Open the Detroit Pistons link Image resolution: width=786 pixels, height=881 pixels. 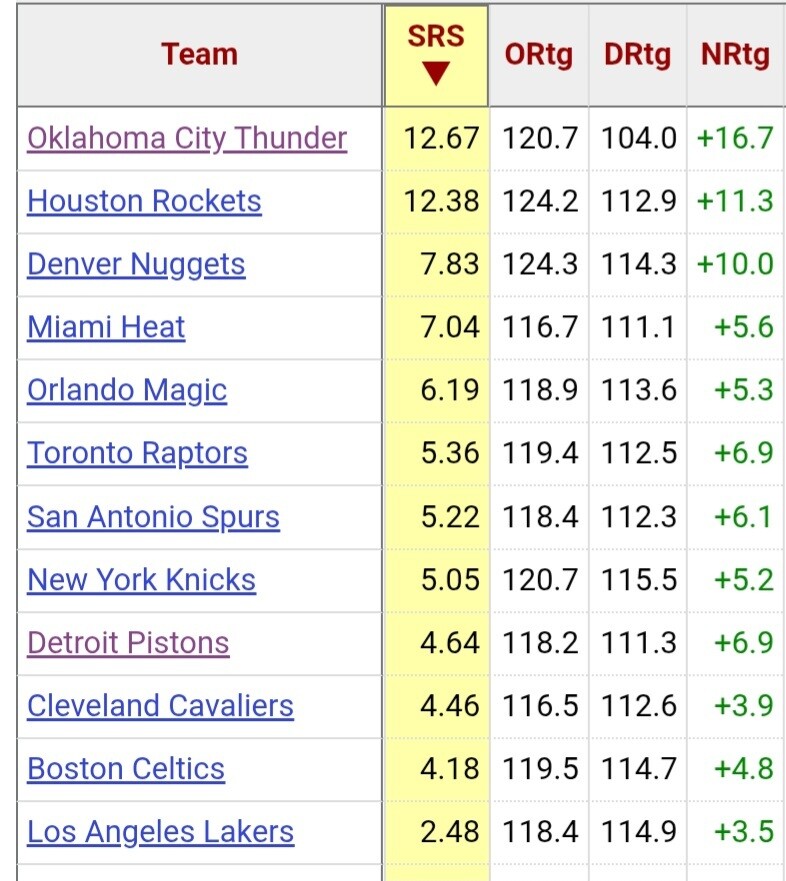point(128,643)
